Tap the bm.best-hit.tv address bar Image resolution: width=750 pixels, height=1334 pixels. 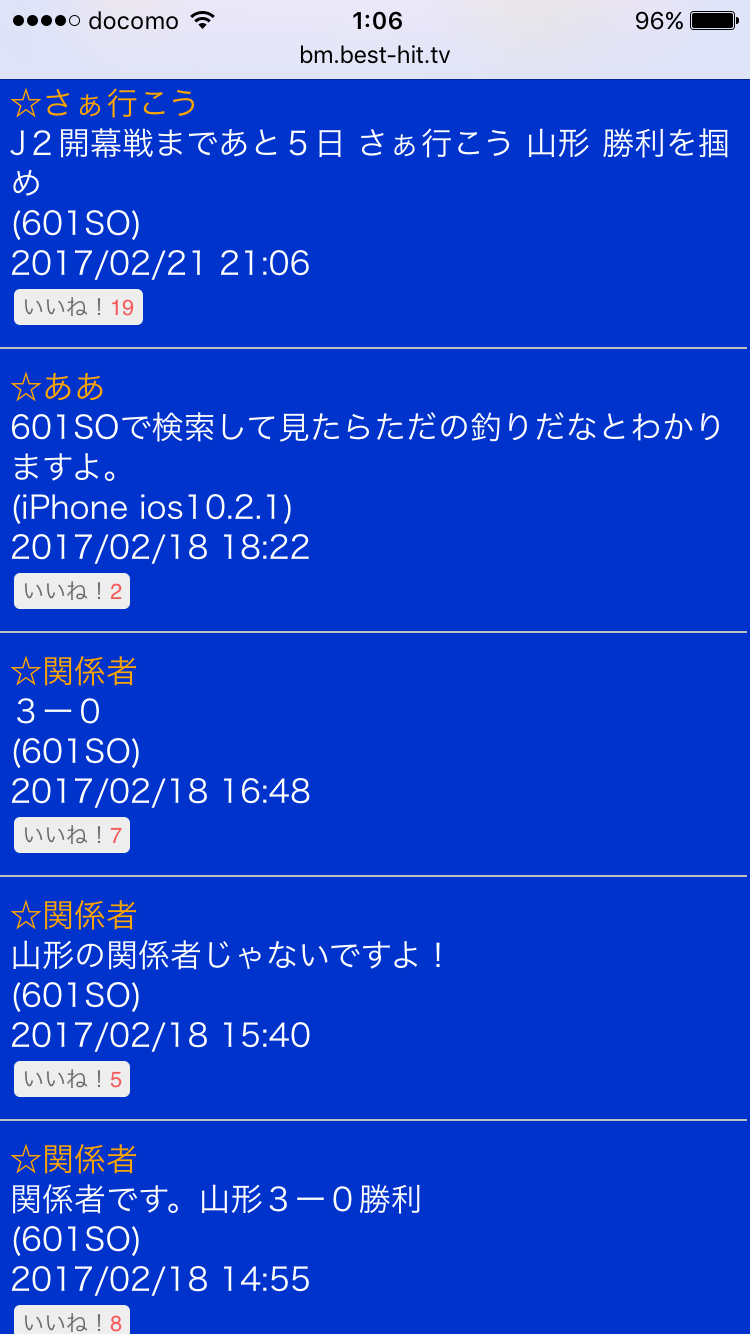pyautogui.click(x=375, y=55)
